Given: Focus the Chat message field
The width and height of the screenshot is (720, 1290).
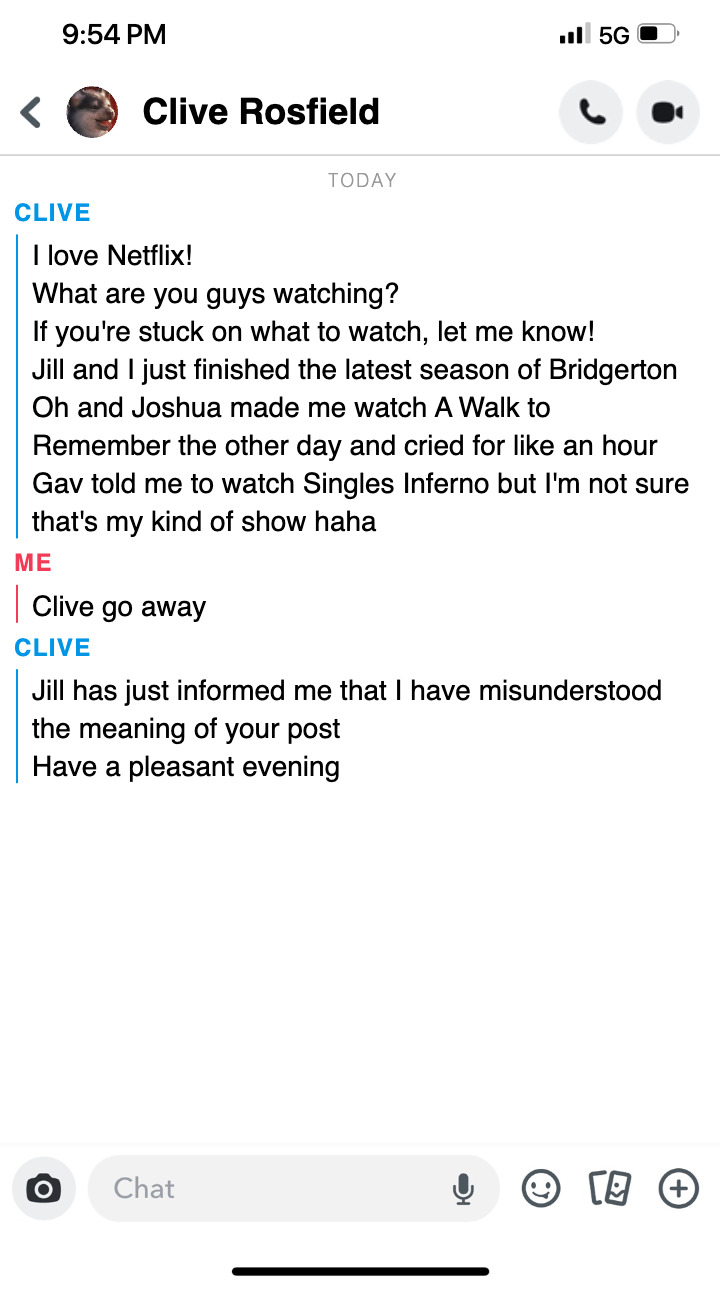Looking at the screenshot, I should coord(270,1188).
